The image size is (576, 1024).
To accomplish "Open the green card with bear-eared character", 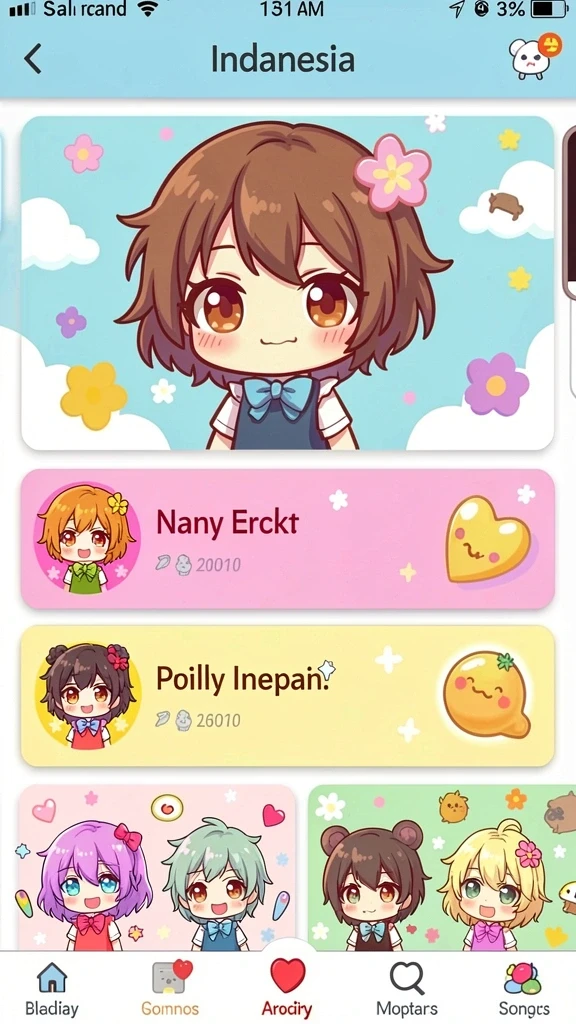I will (x=442, y=867).
